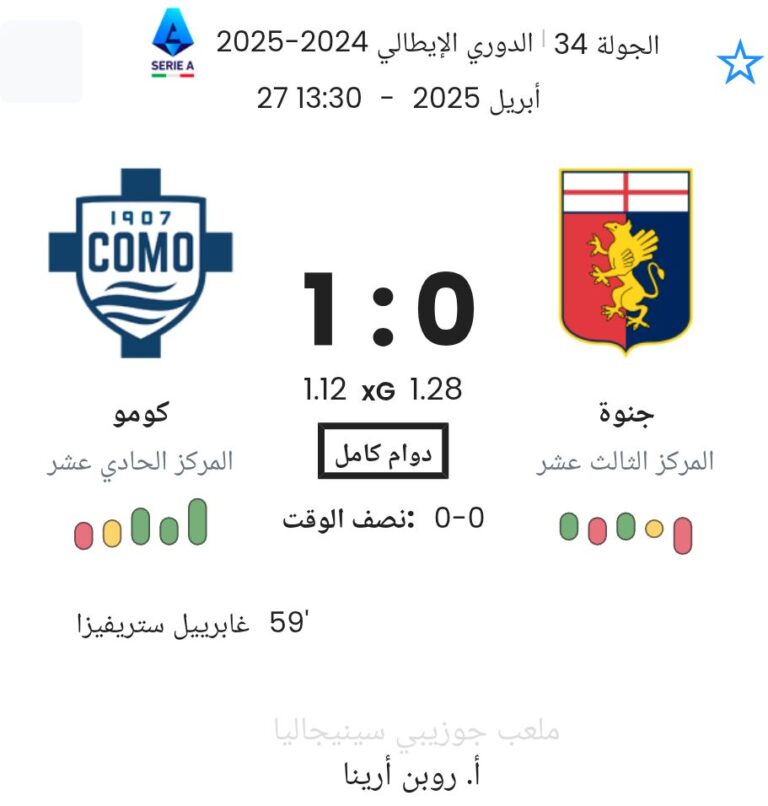768x806 pixels.
Task: Open the Genoa (جنوة) team page
Action: [626, 262]
